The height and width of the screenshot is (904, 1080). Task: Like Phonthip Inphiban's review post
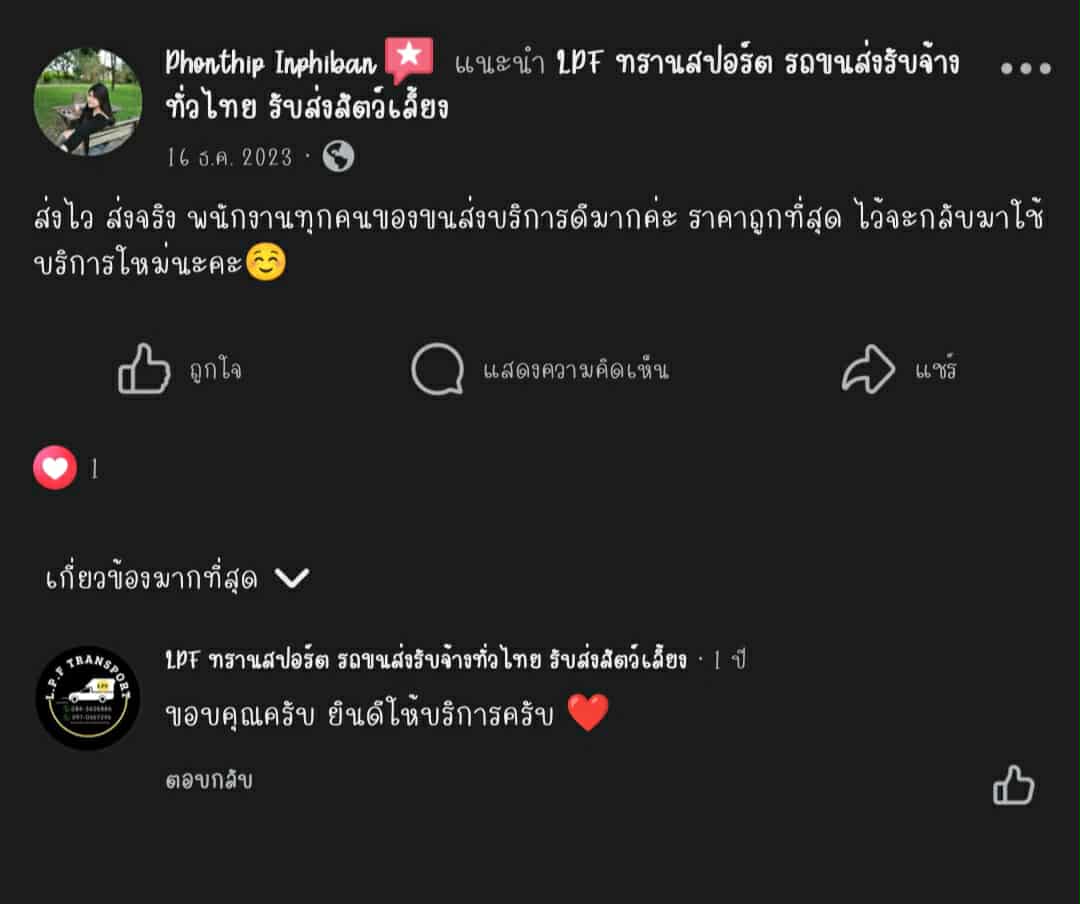(x=180, y=370)
